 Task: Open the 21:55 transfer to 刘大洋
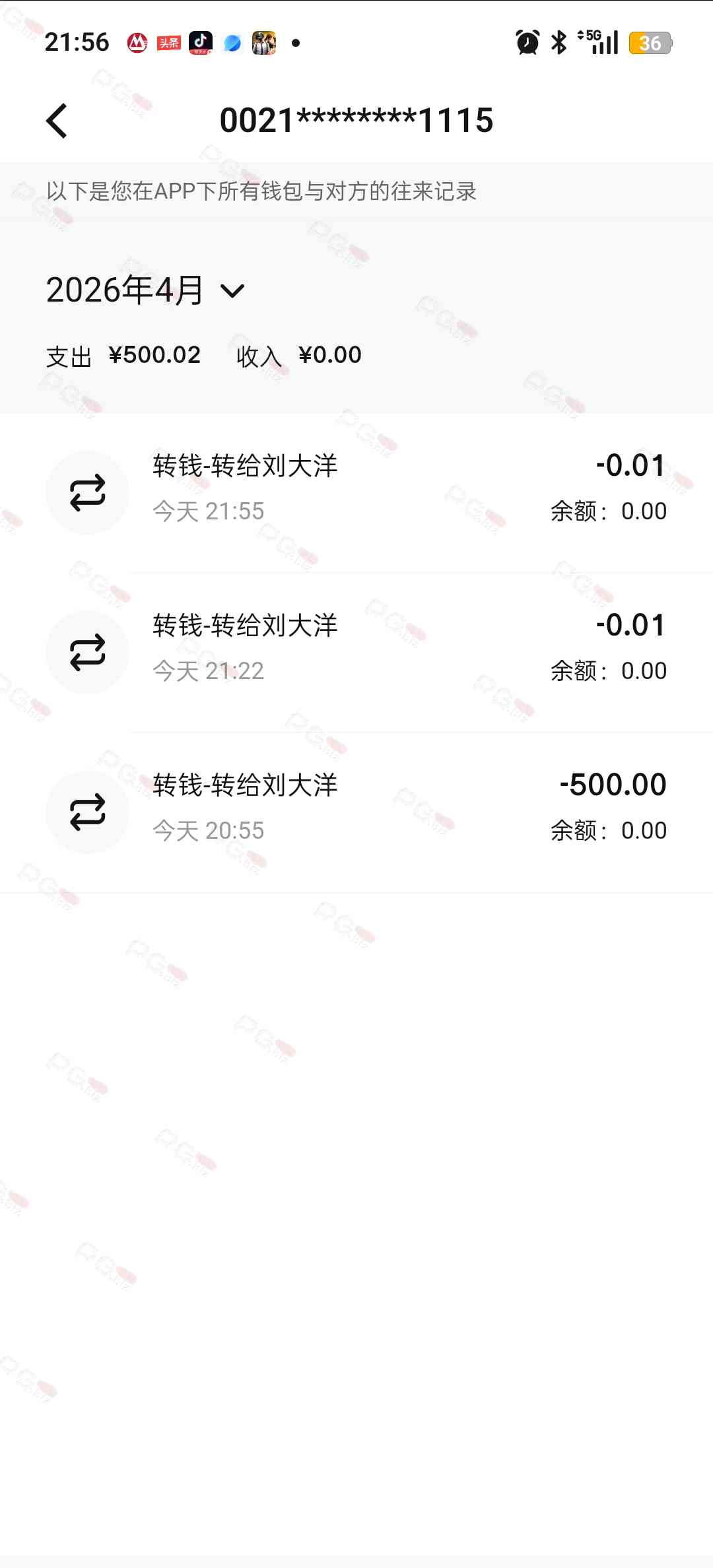point(356,488)
